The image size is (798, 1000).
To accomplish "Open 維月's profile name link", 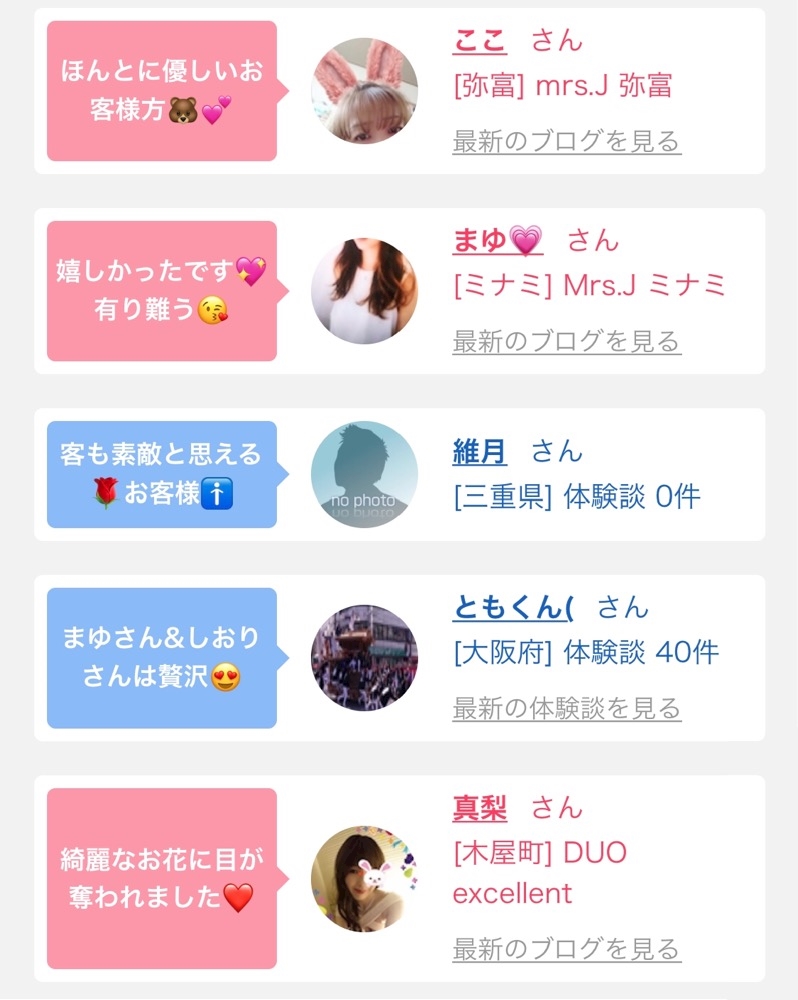I will coord(480,452).
